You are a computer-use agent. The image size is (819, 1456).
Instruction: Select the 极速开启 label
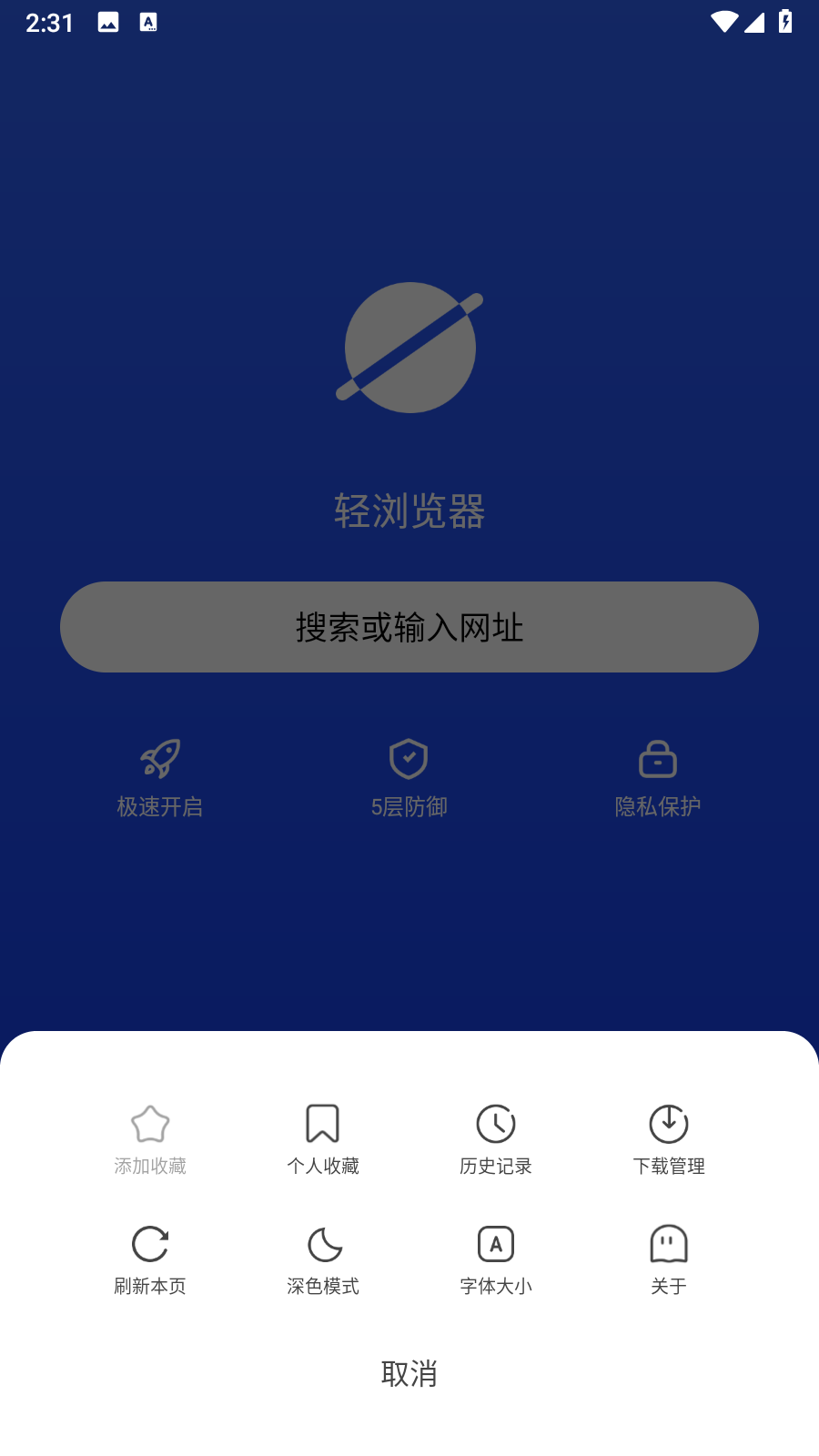[160, 806]
